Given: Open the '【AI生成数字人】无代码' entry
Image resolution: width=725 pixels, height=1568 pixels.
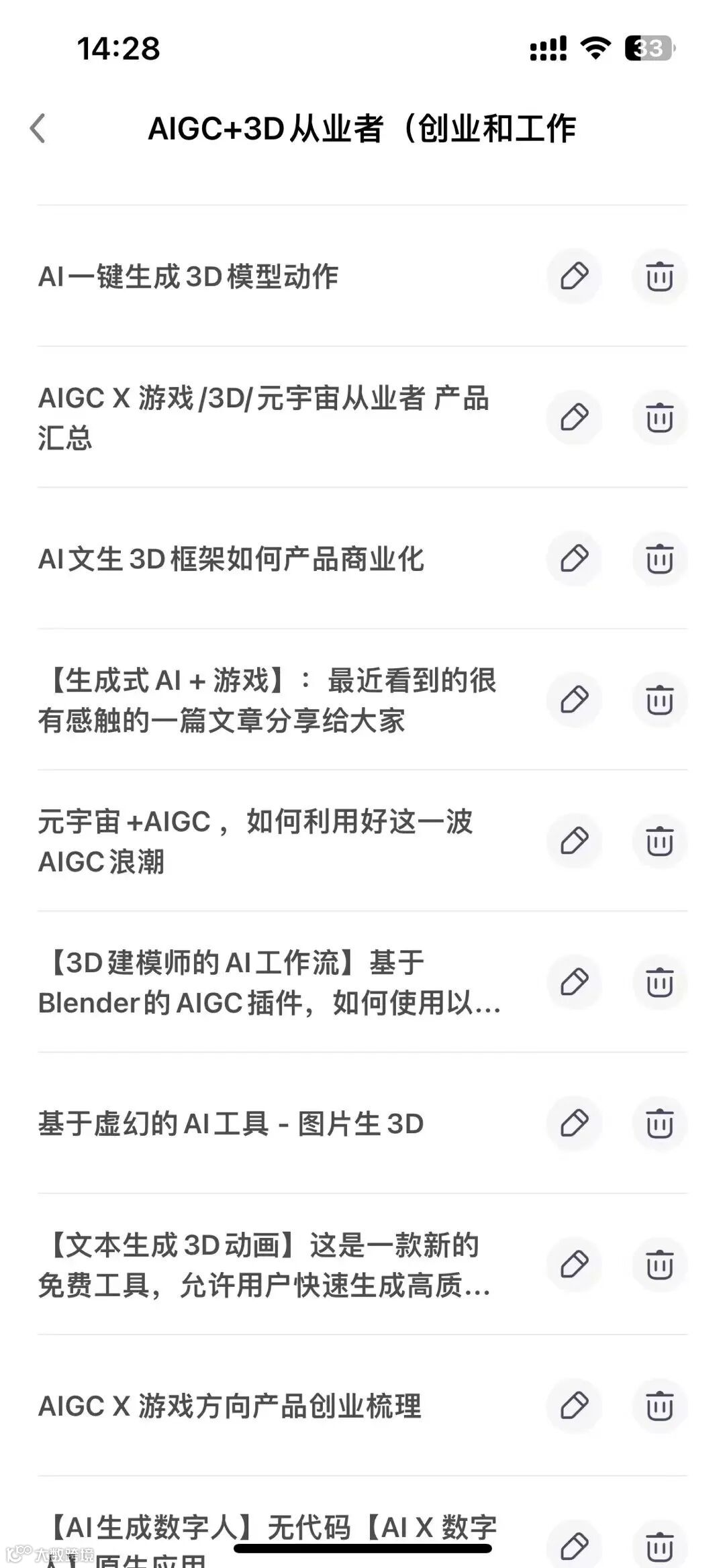Looking at the screenshot, I should [267, 1536].
